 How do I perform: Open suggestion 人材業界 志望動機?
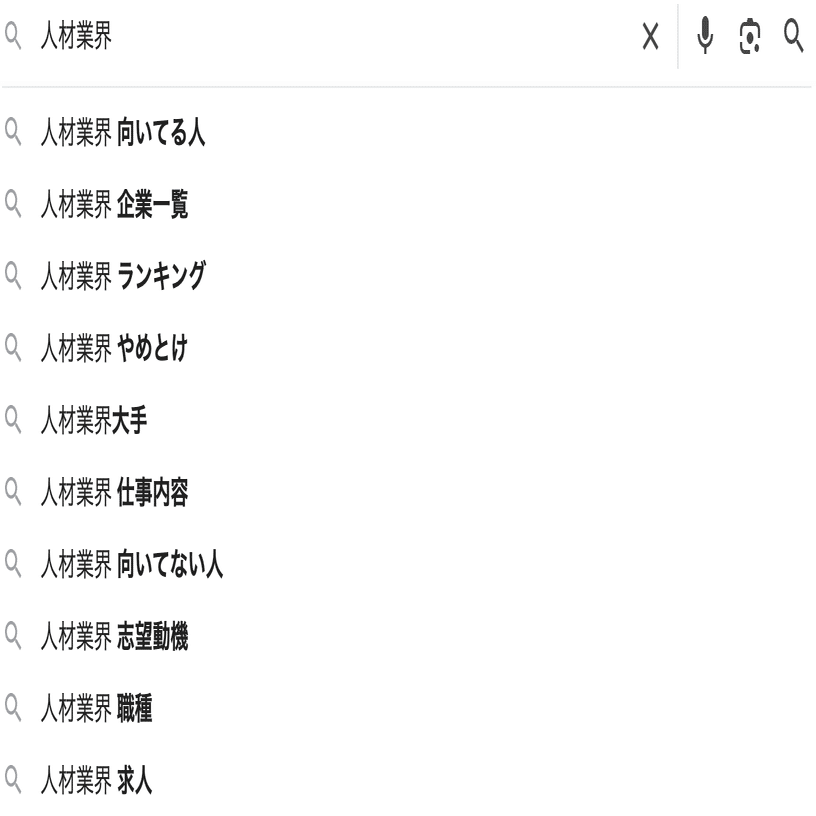tap(113, 636)
